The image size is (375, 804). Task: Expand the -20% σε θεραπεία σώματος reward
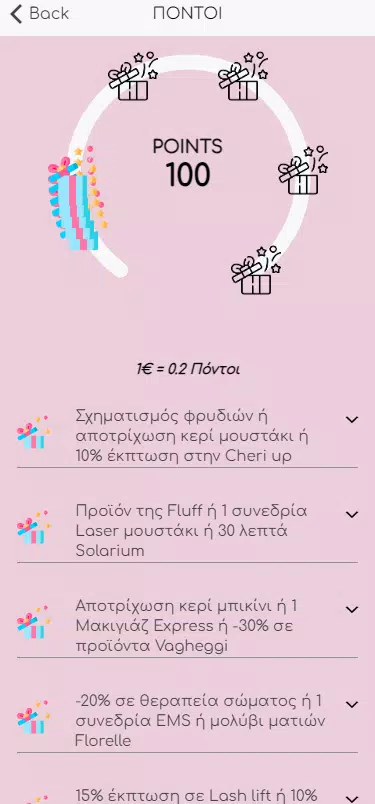[187, 720]
